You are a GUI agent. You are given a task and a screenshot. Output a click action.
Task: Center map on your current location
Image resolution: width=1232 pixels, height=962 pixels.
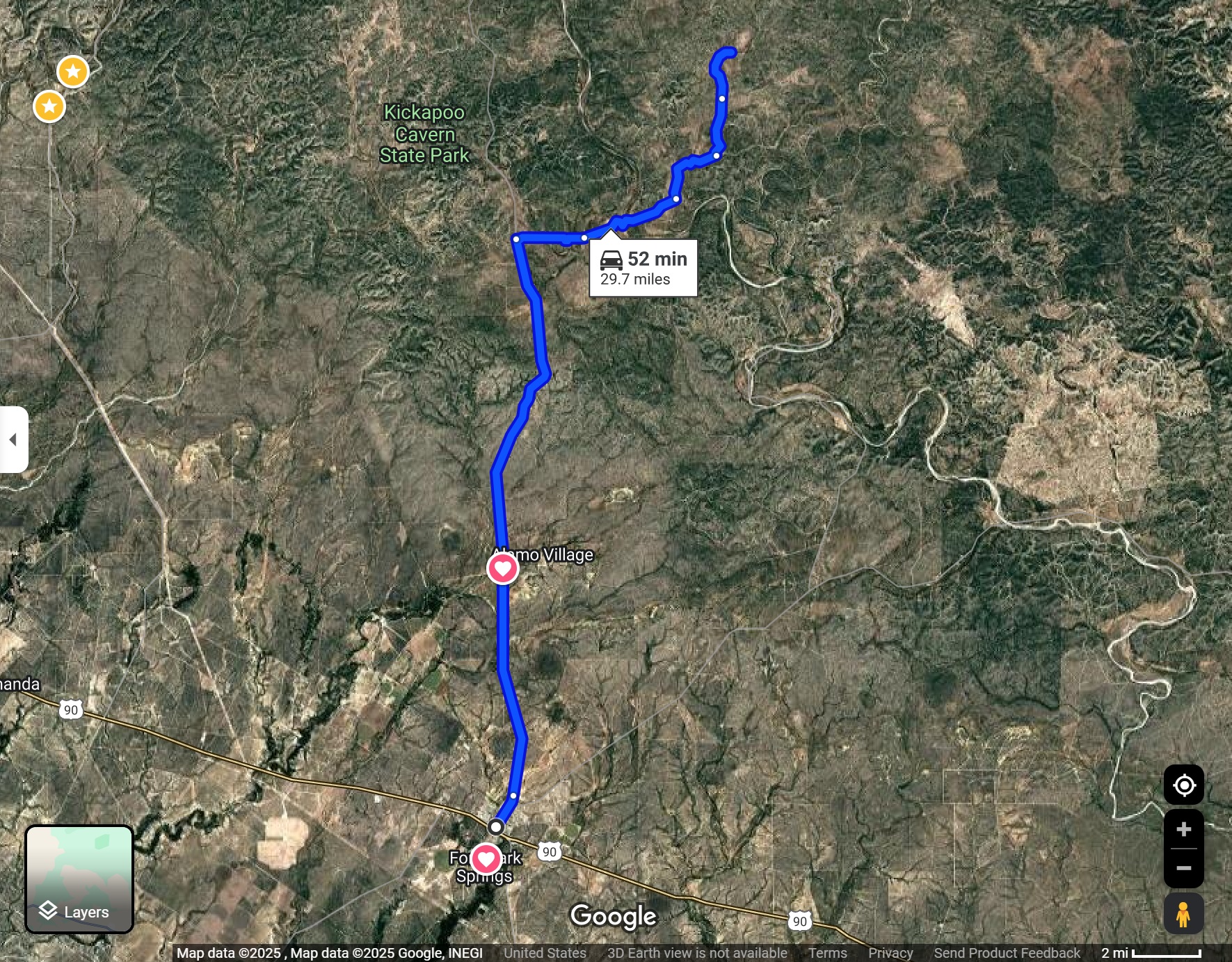click(x=1183, y=785)
